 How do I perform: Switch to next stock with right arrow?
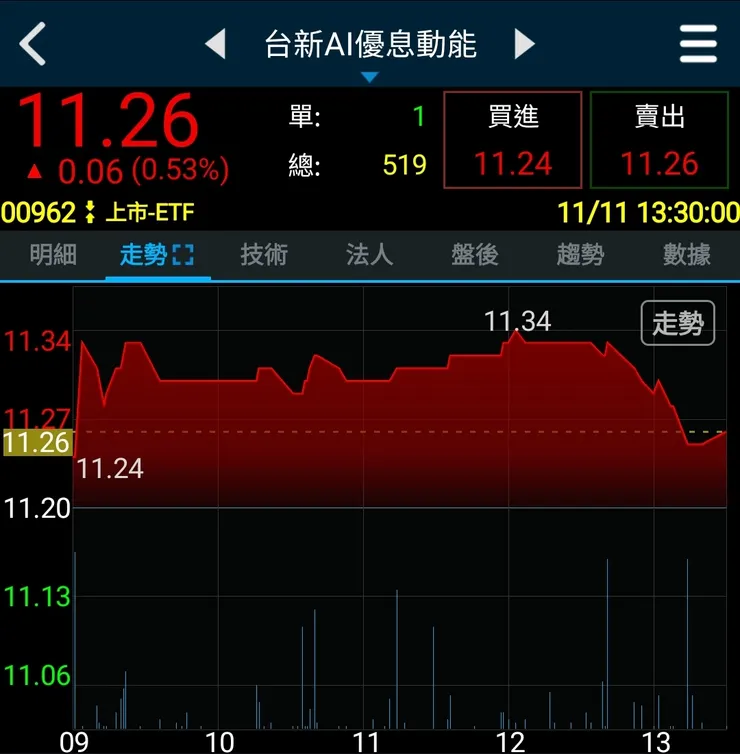click(524, 44)
